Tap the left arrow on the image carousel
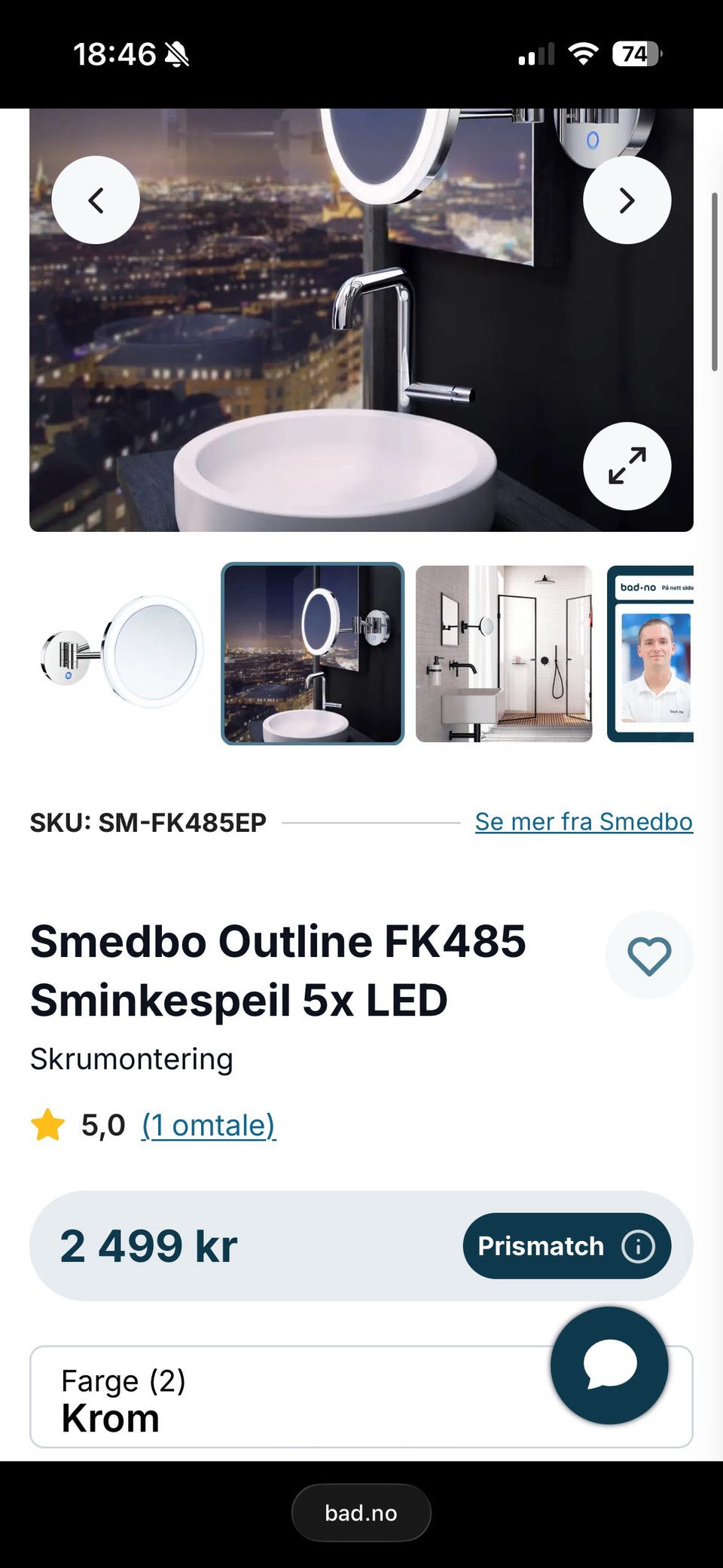 click(96, 200)
